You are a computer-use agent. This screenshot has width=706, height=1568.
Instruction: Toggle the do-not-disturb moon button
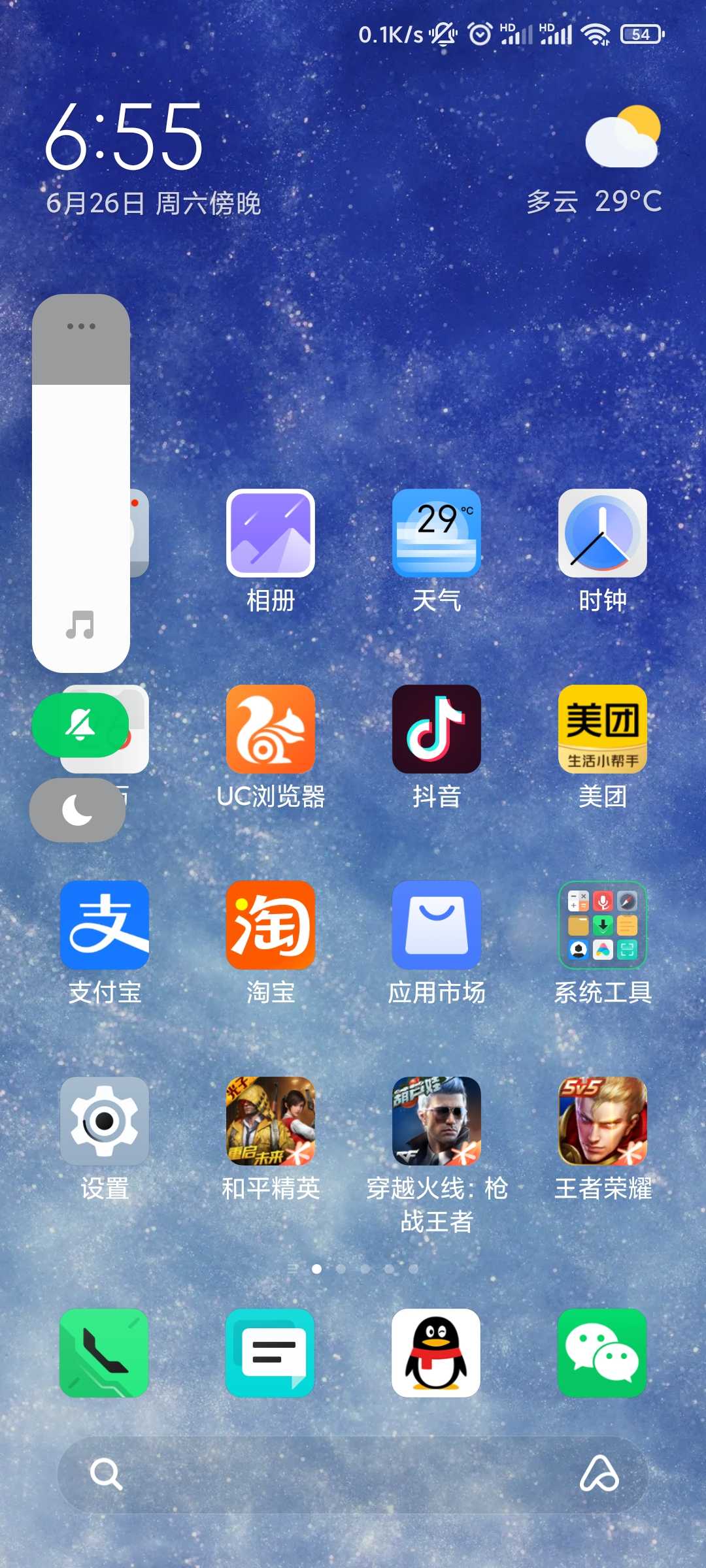click(78, 810)
